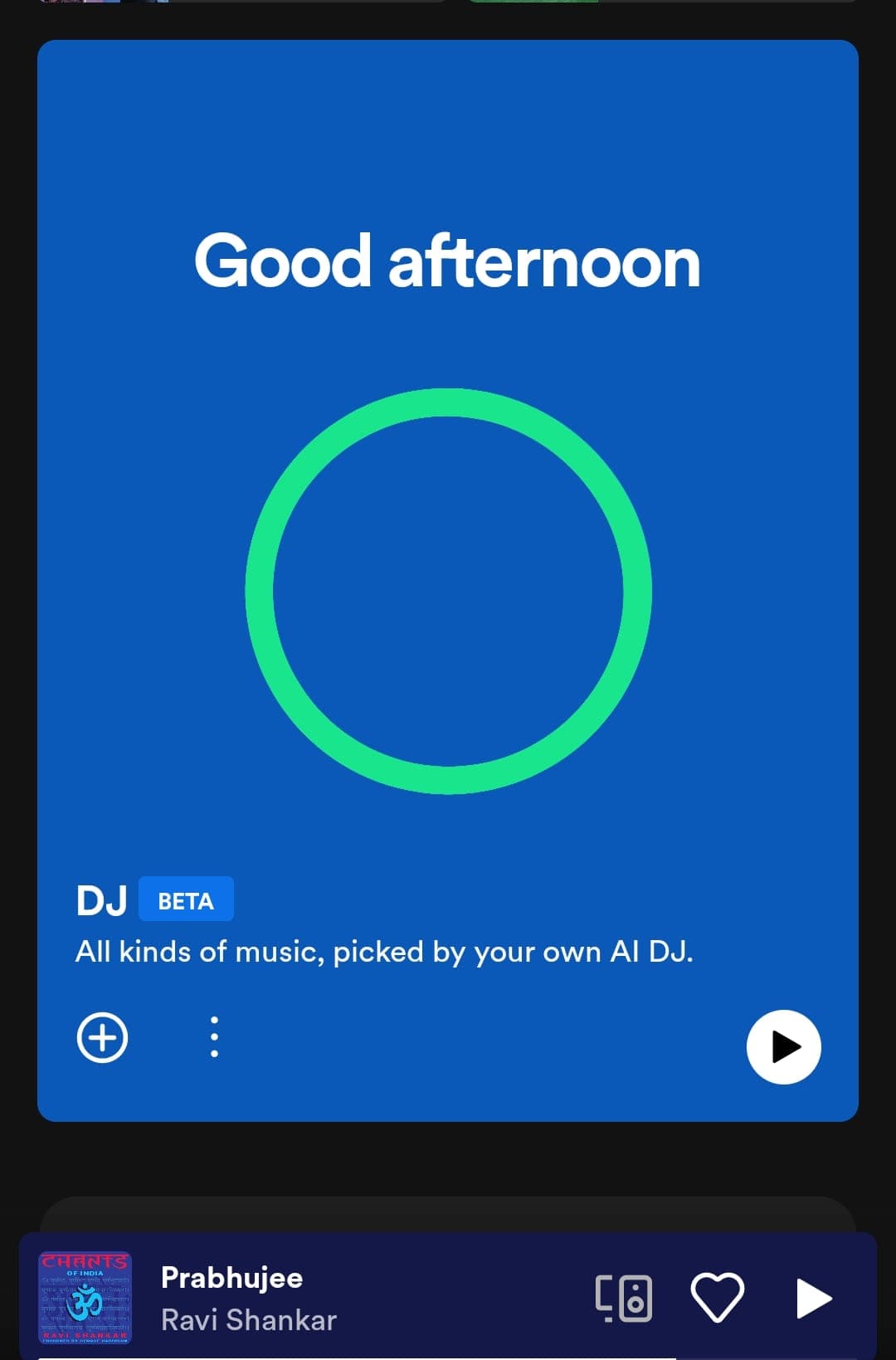
Task: Start the DJ with the green play button
Action: [783, 1047]
